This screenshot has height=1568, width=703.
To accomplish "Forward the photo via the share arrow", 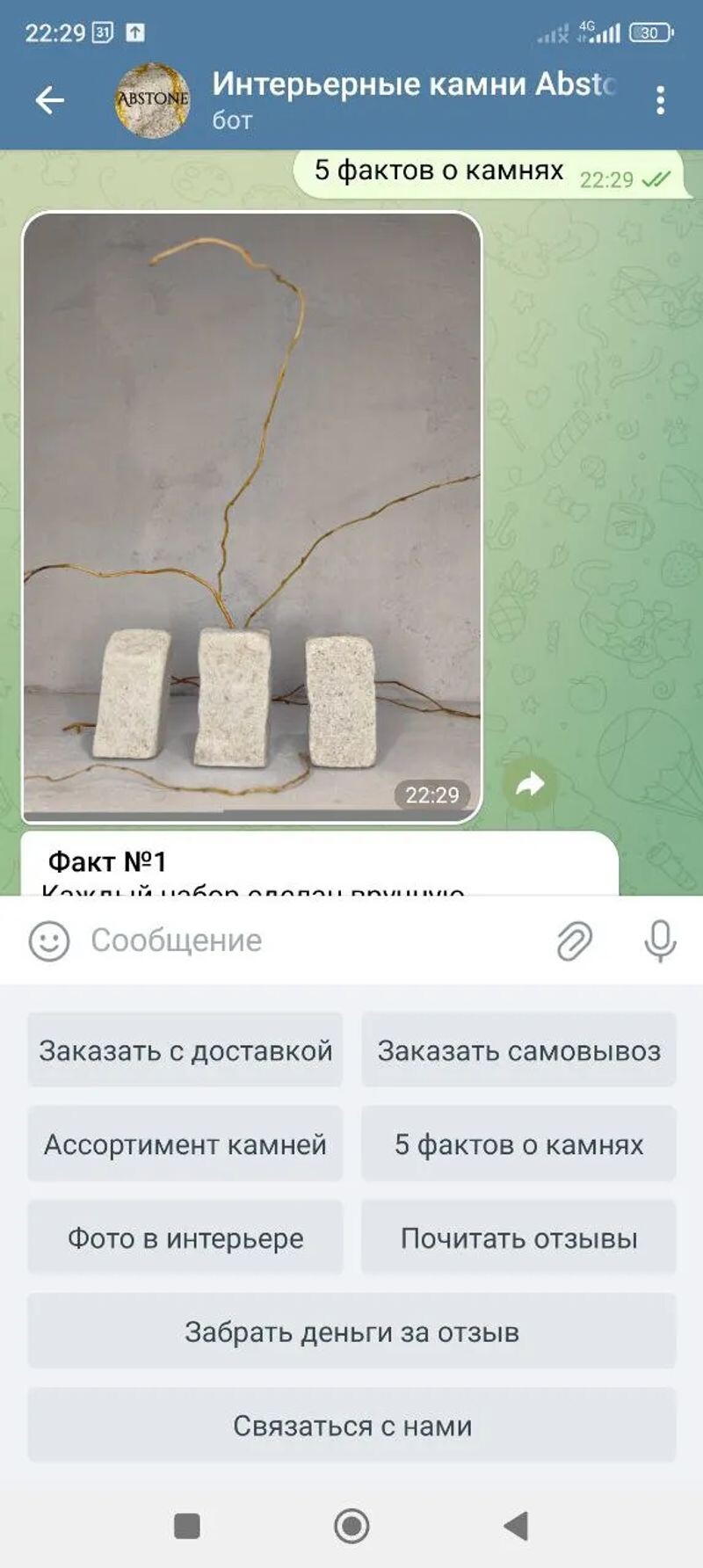I will click(x=530, y=783).
